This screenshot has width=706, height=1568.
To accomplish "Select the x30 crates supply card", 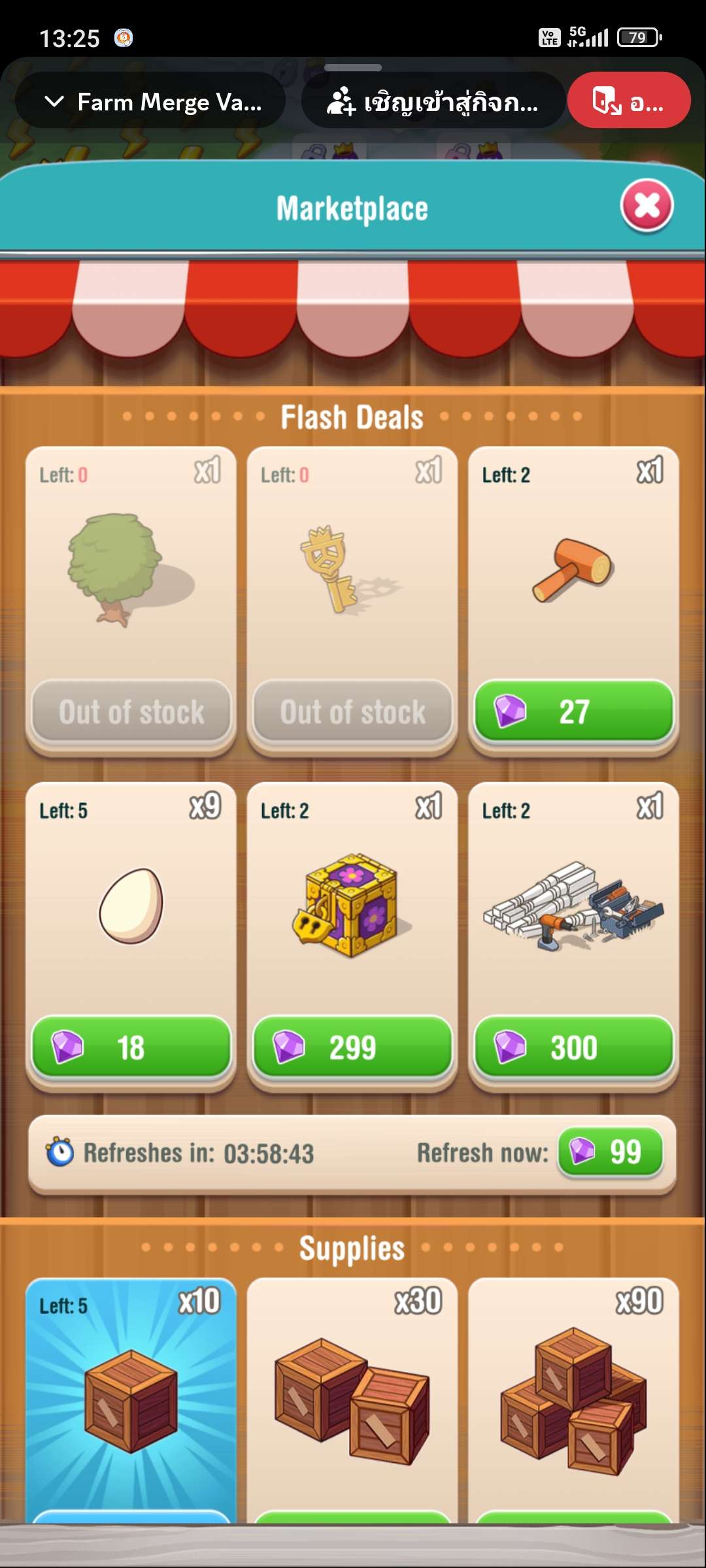I will [352, 1398].
